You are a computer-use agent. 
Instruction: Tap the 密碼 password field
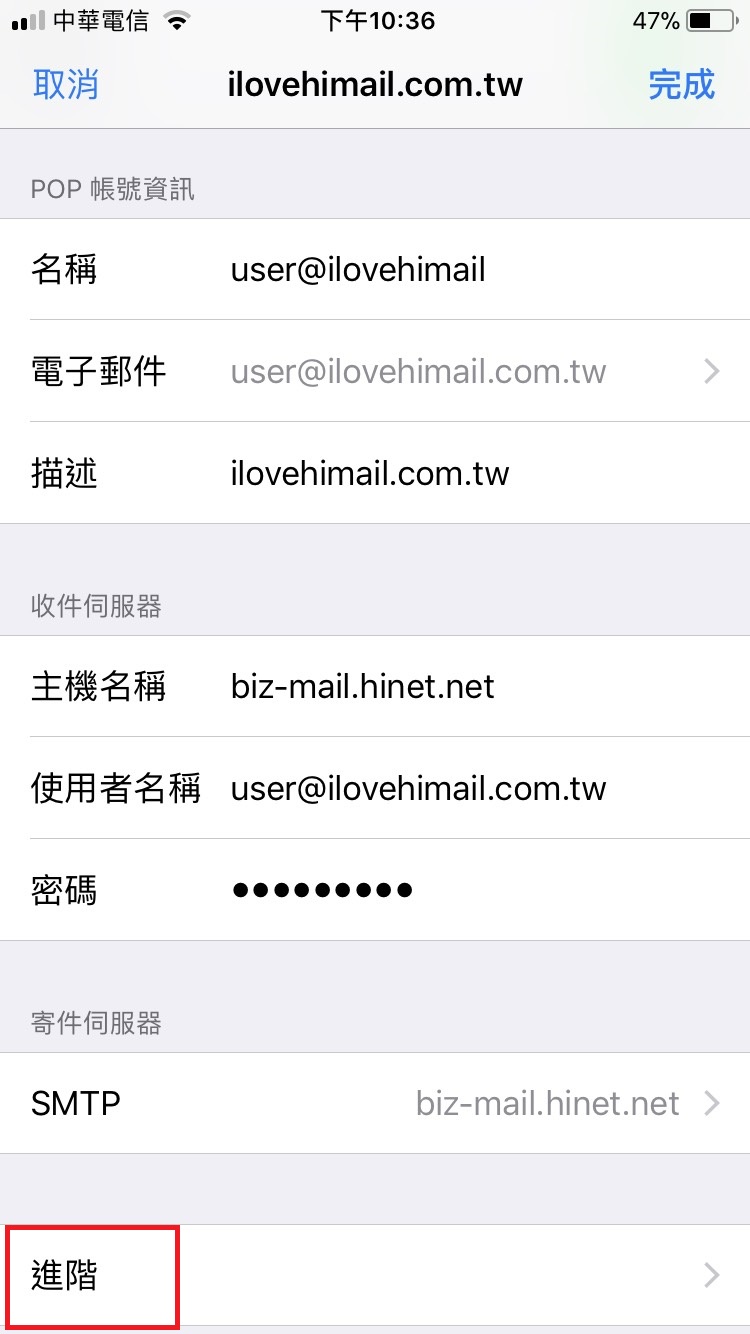point(375,890)
